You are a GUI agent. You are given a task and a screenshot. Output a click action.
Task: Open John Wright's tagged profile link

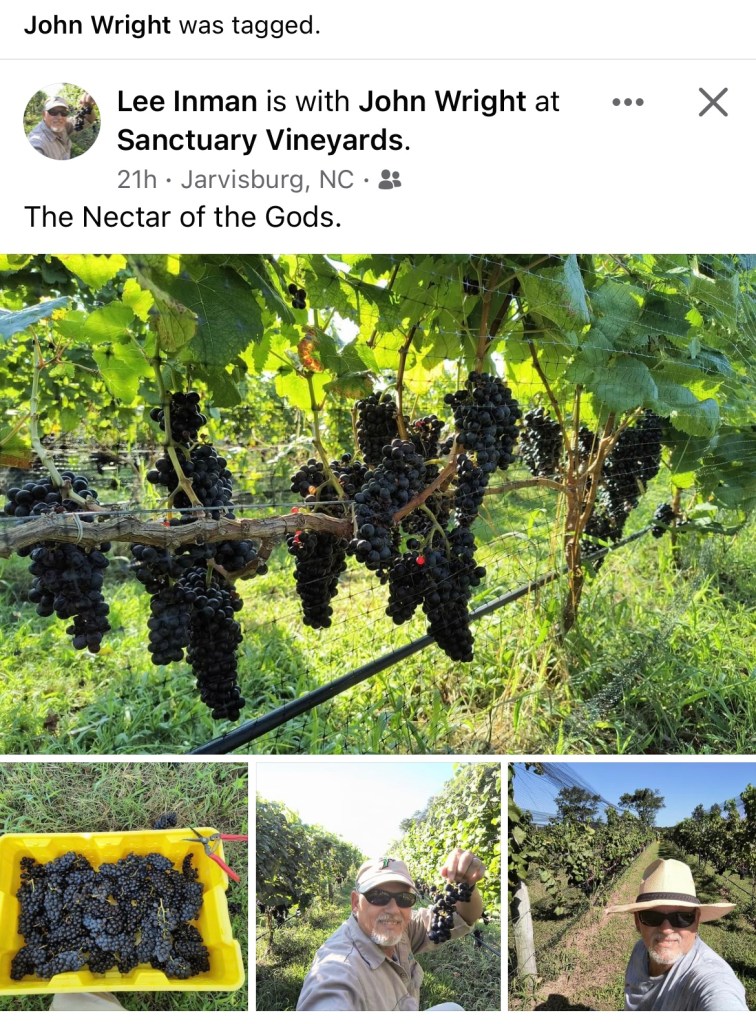pos(442,101)
